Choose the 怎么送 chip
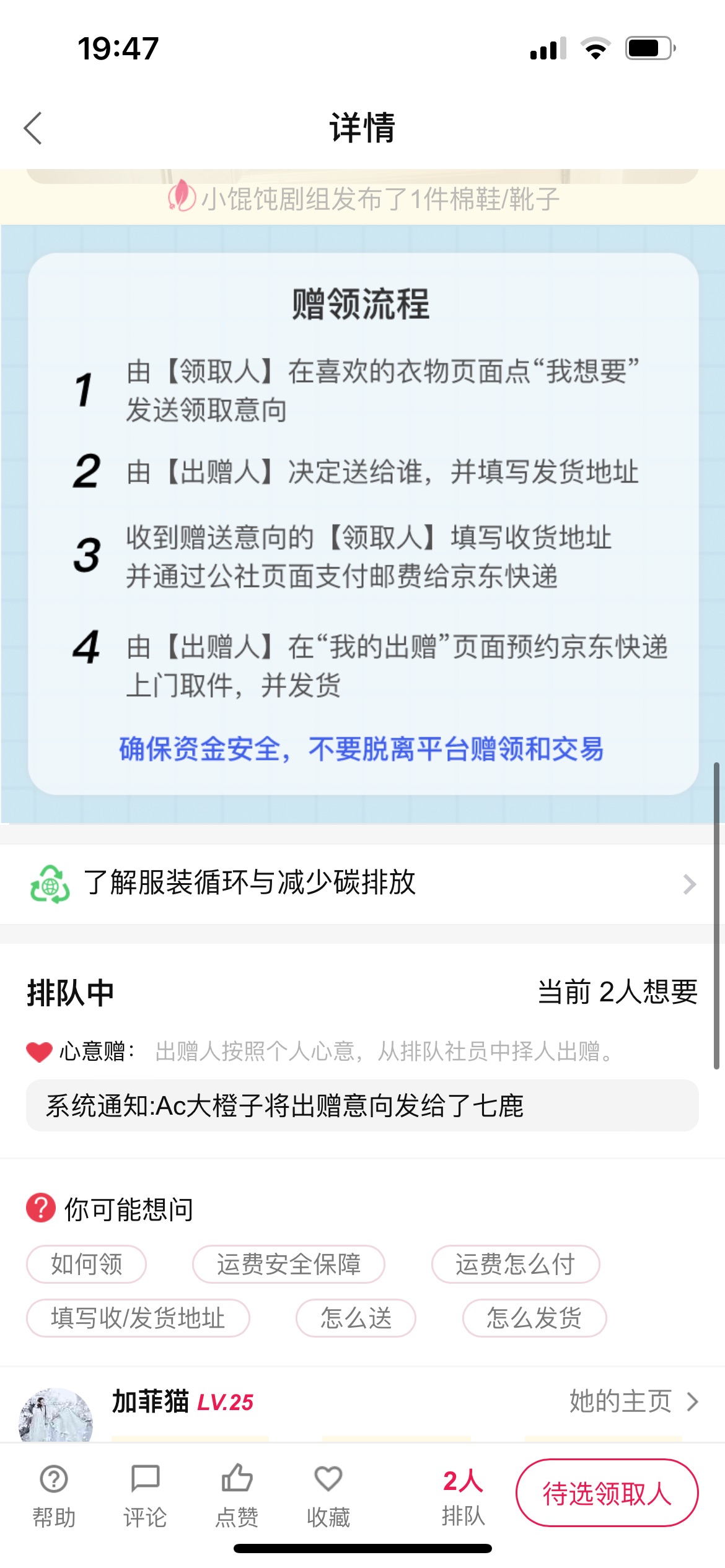Screen dimensions: 725x1568 [x=356, y=1318]
